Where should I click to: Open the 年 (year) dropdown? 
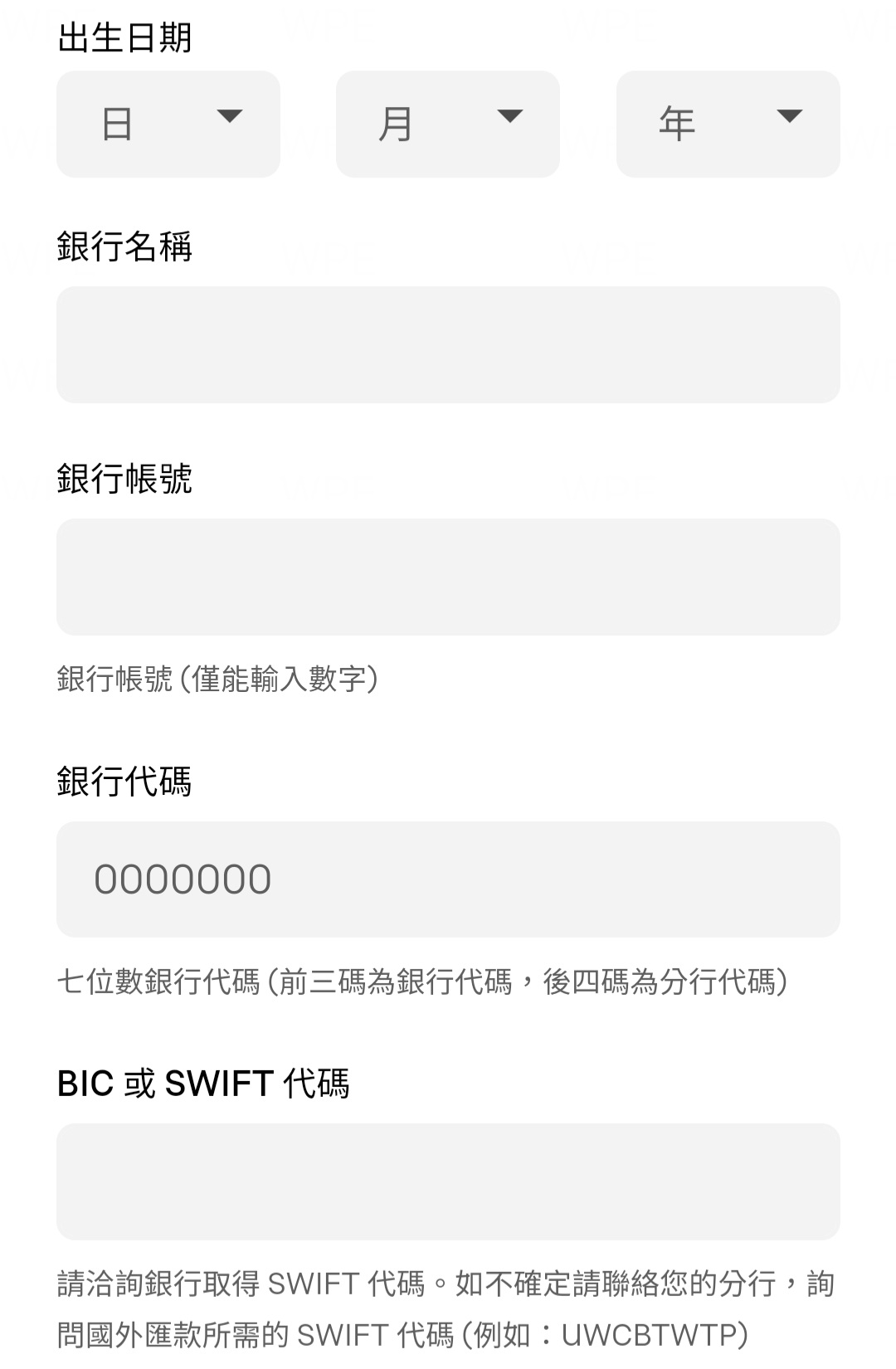click(727, 123)
